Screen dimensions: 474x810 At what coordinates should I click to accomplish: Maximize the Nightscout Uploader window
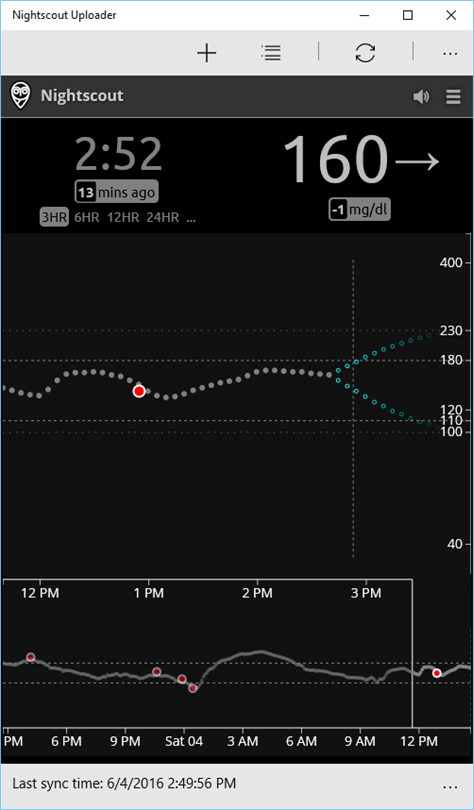[408, 15]
